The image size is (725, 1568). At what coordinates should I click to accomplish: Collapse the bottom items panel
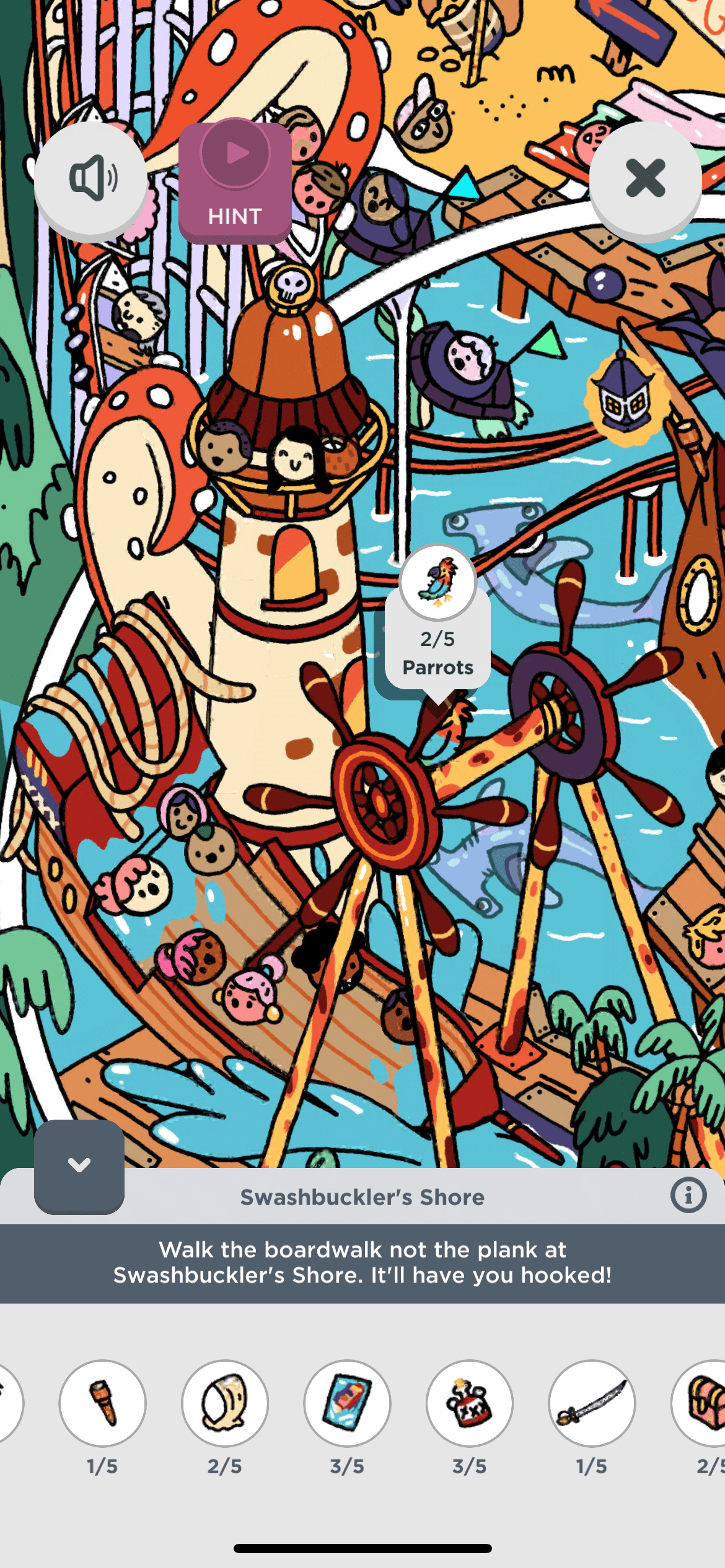pos(79,1165)
